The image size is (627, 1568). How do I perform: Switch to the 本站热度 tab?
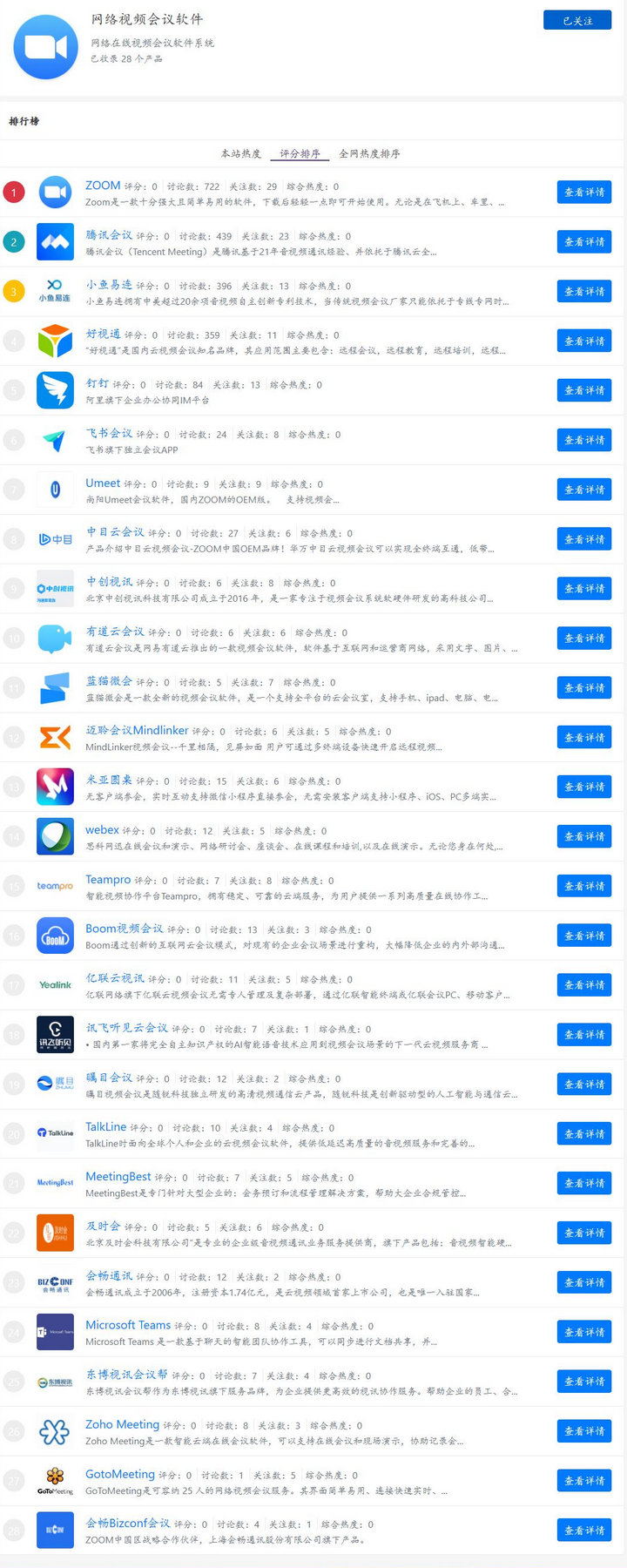point(240,153)
